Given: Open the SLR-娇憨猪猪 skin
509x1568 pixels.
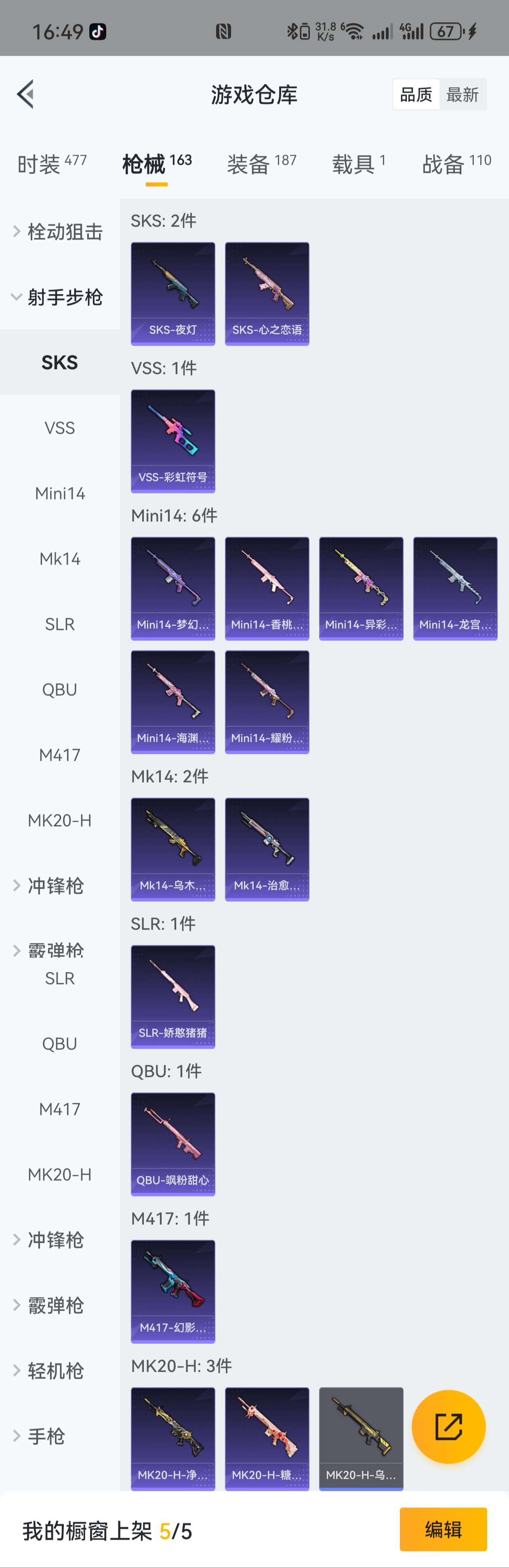Looking at the screenshot, I should coord(173,997).
